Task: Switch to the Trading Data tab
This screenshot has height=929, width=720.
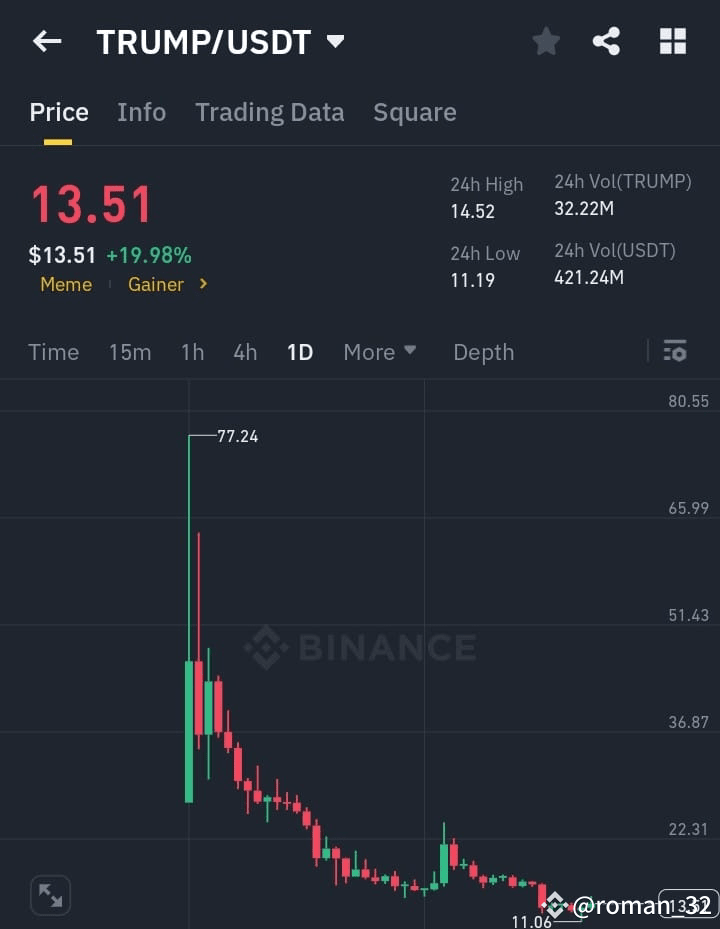Action: (269, 112)
